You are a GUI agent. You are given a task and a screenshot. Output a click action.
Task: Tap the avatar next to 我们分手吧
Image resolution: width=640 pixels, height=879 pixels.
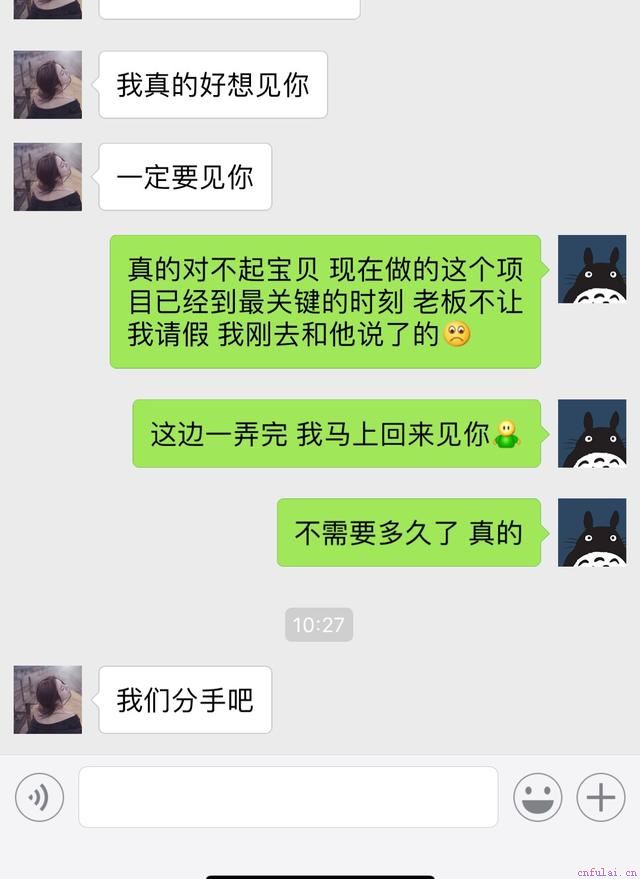(48, 700)
